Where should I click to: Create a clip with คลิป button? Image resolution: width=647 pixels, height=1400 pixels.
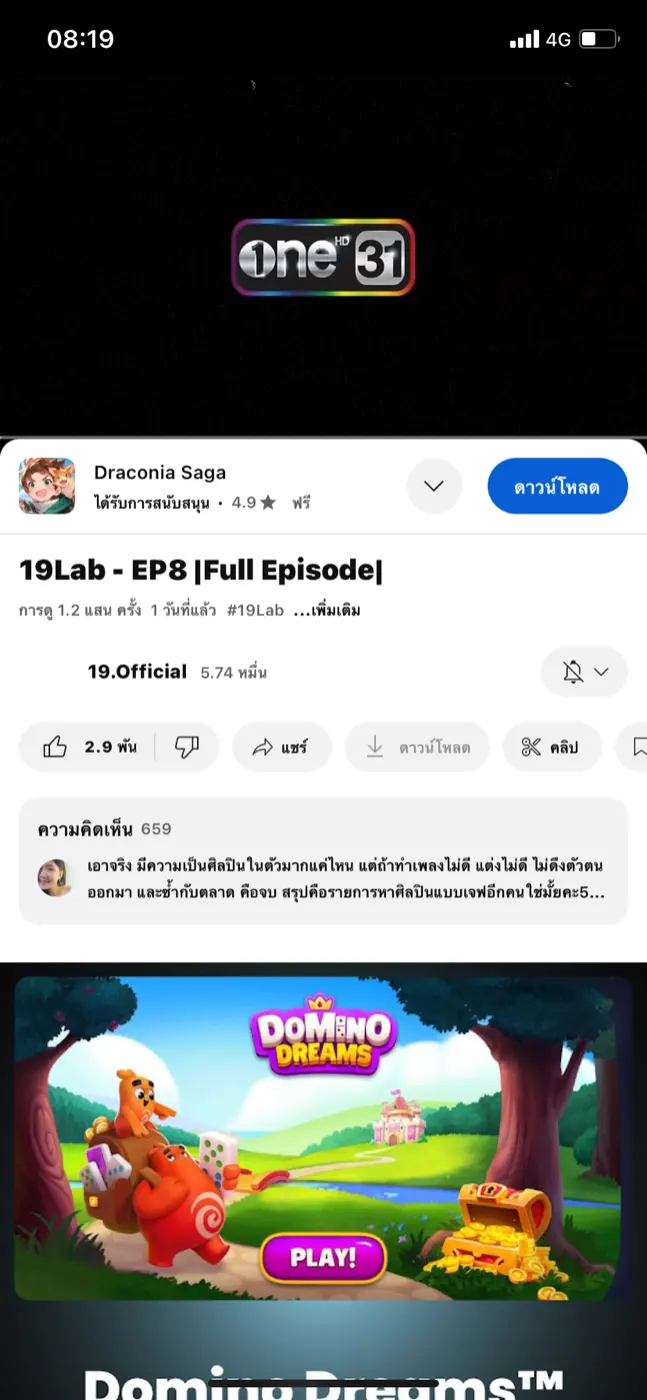click(549, 747)
